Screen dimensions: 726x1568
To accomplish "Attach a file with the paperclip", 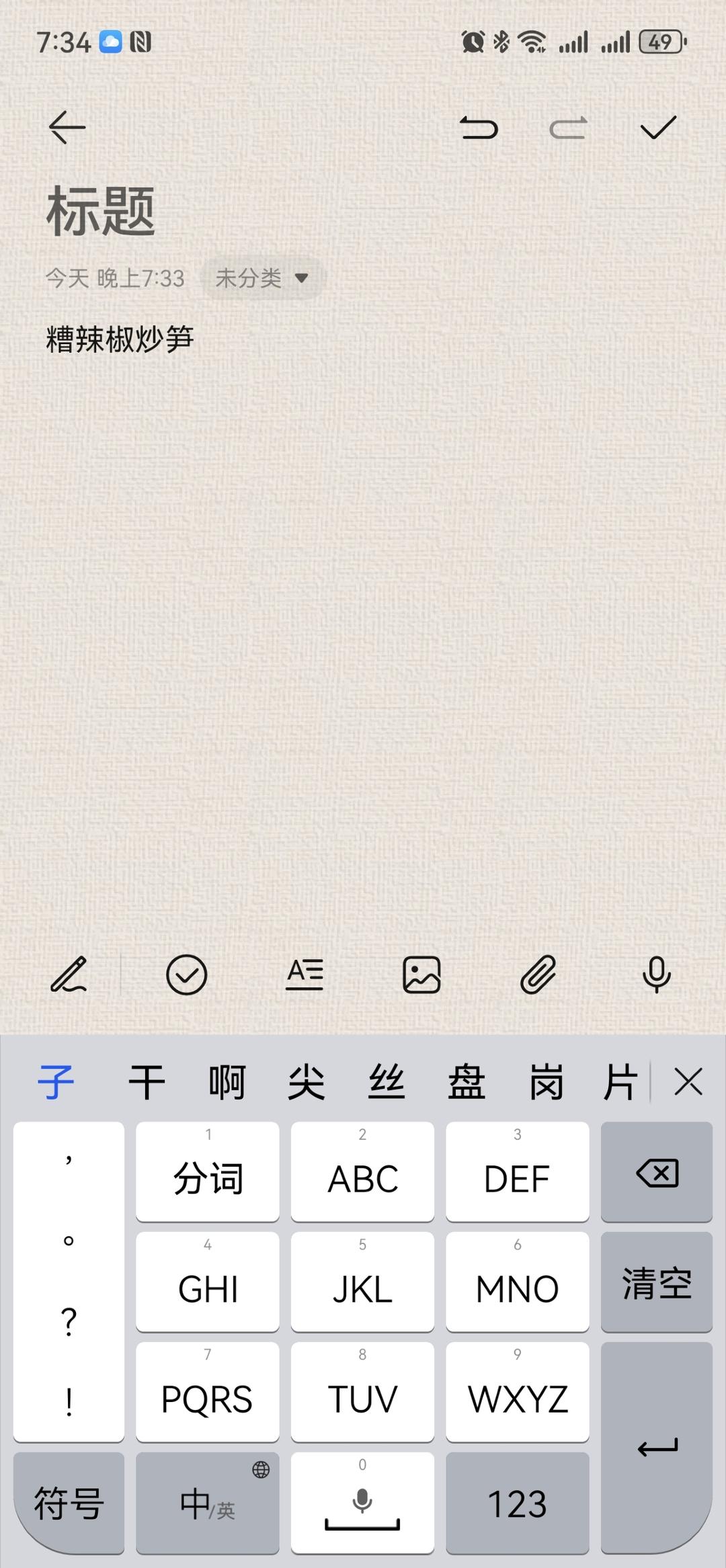I will click(x=538, y=975).
